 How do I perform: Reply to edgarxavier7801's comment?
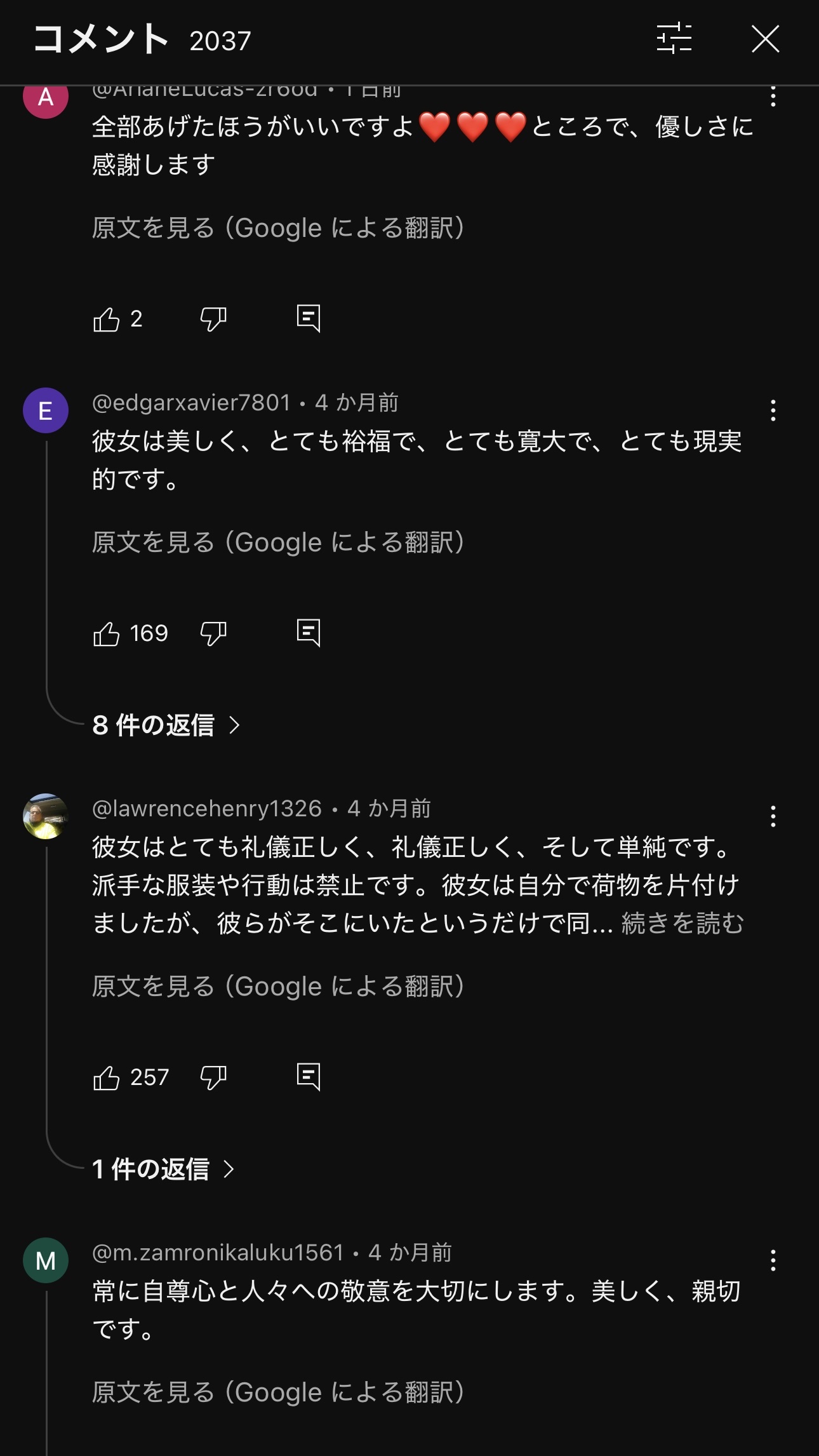point(309,633)
